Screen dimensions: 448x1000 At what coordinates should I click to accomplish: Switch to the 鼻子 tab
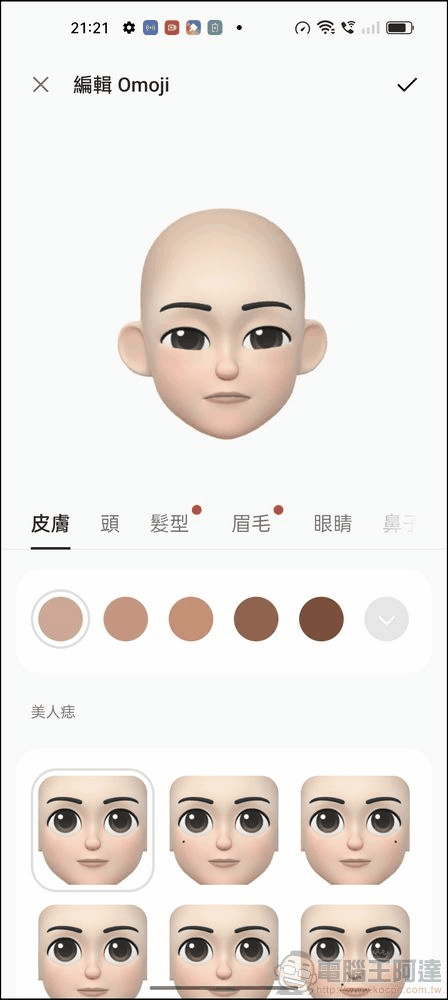tap(401, 524)
